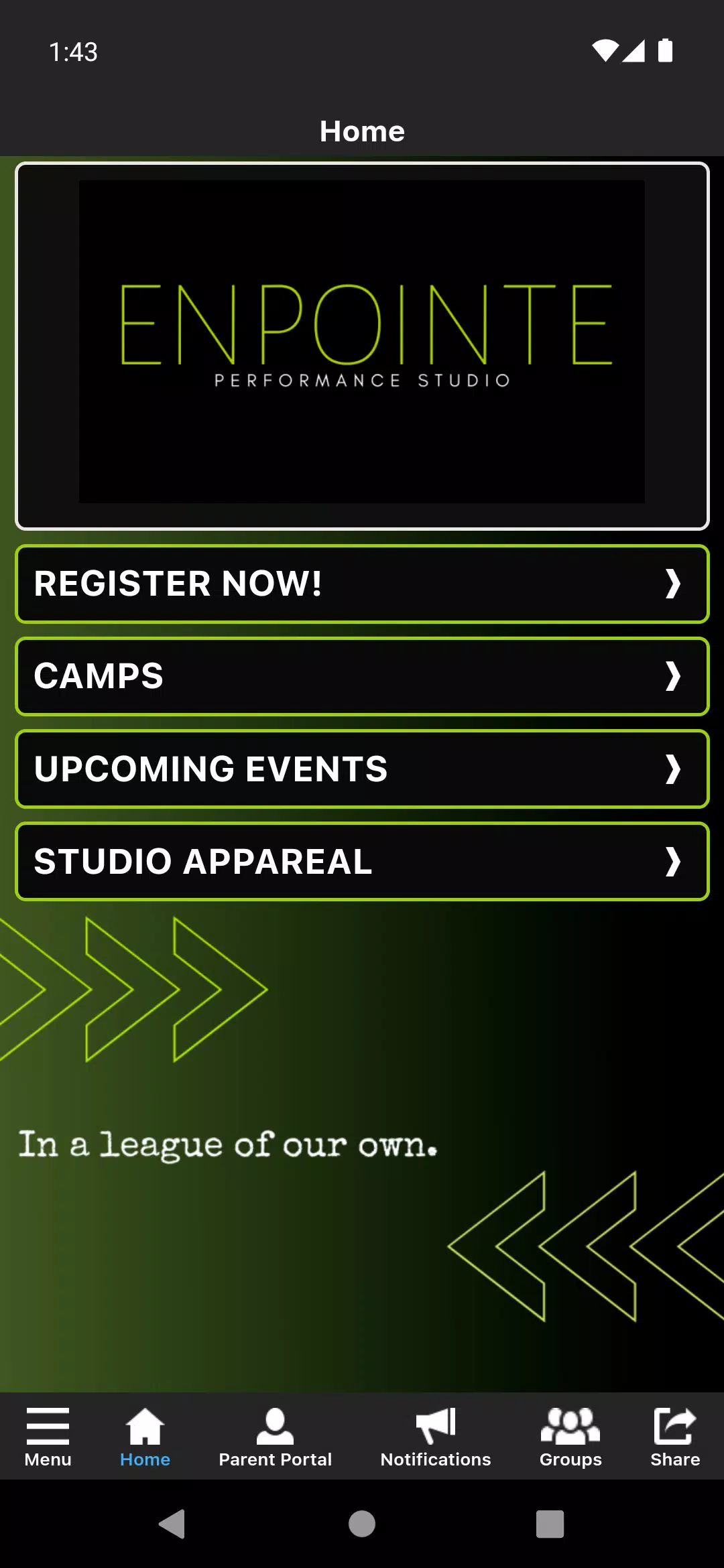Tap the system back button
Image resolution: width=724 pixels, height=1568 pixels.
173,1524
